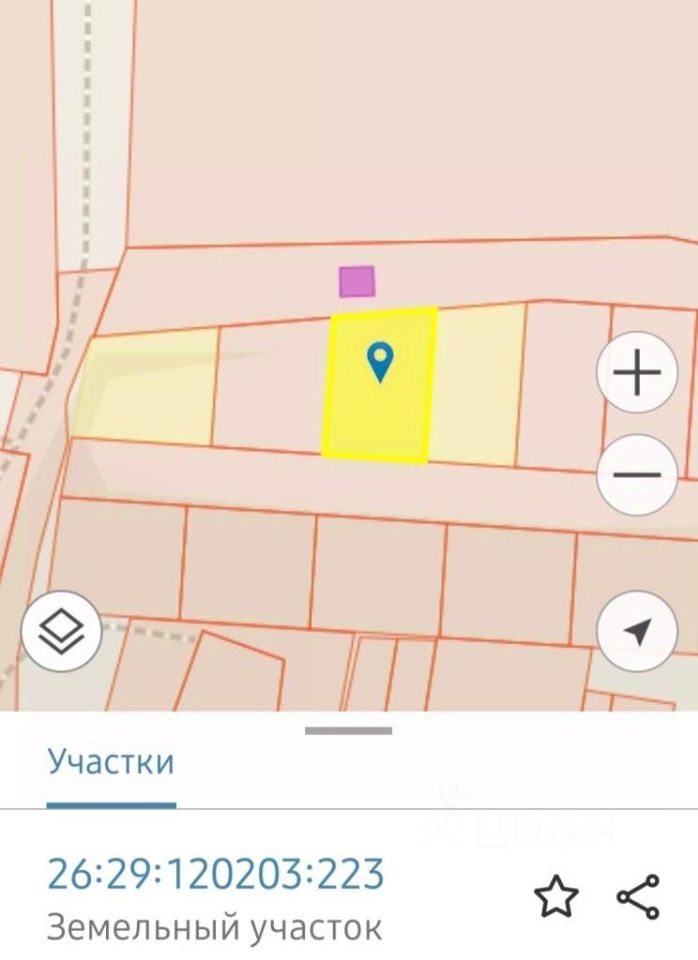Center map on my location

point(637,630)
